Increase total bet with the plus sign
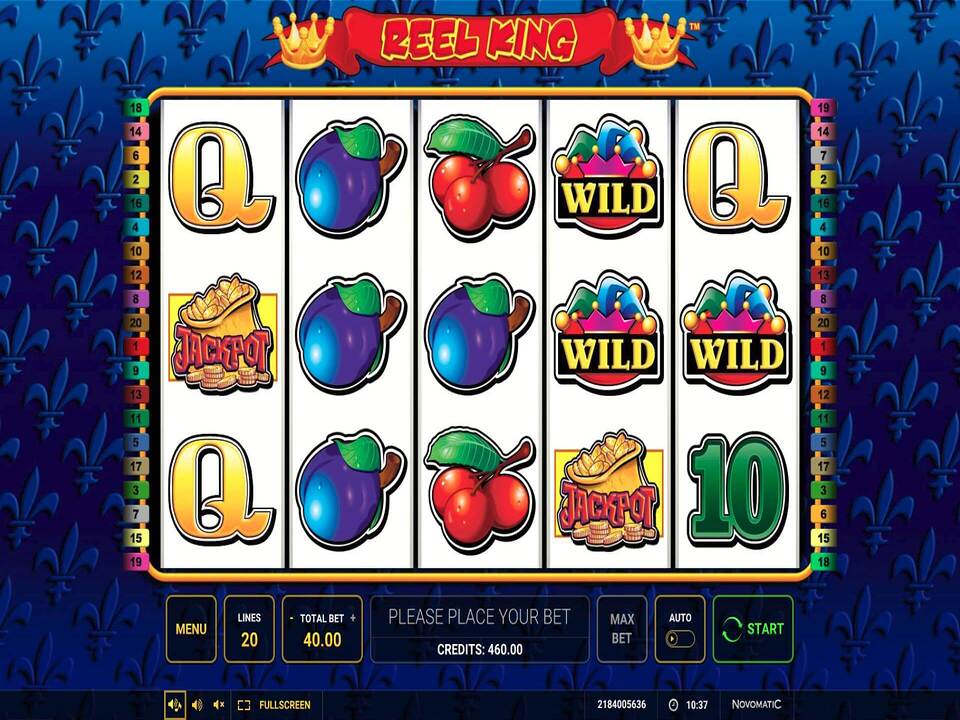This screenshot has width=960, height=720. click(352, 618)
